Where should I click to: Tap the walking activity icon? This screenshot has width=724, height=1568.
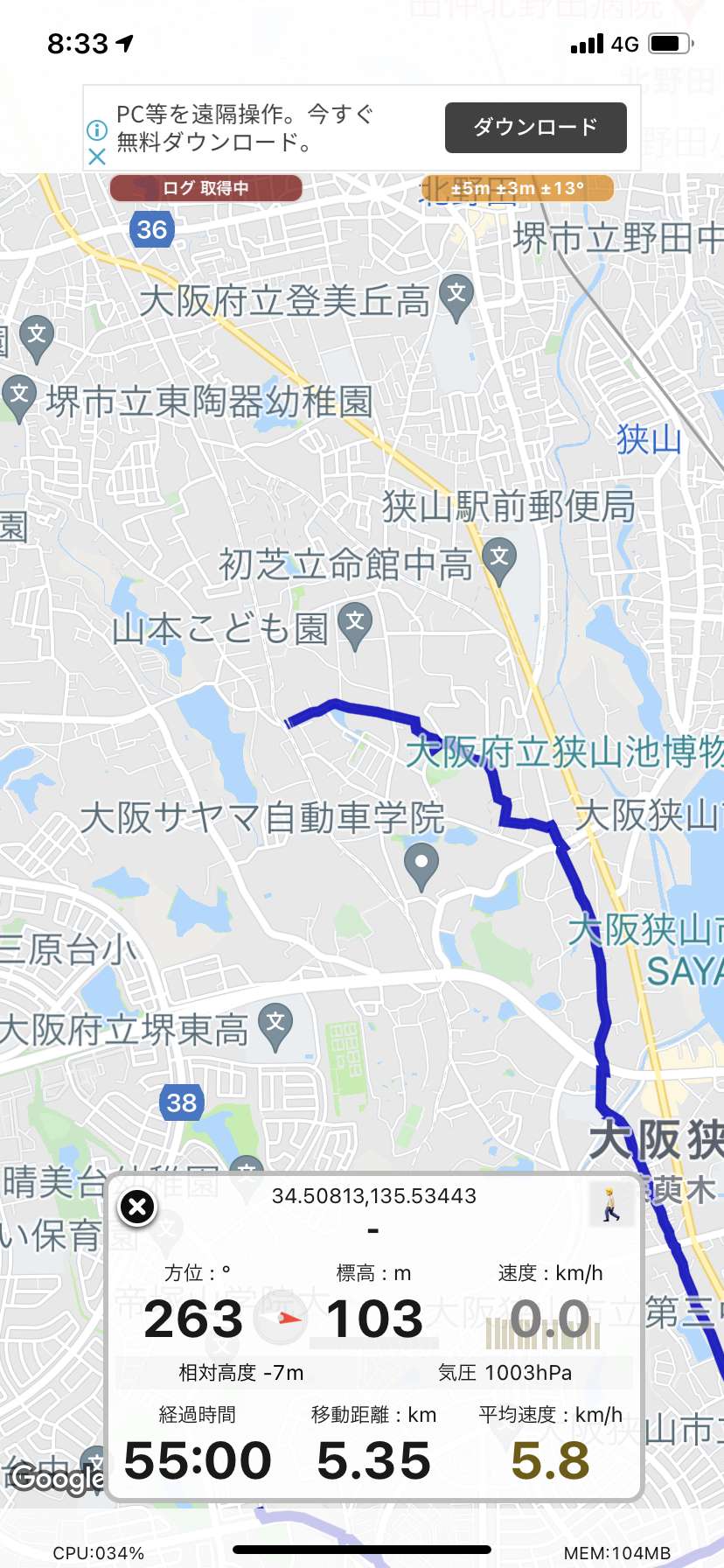tap(611, 1205)
